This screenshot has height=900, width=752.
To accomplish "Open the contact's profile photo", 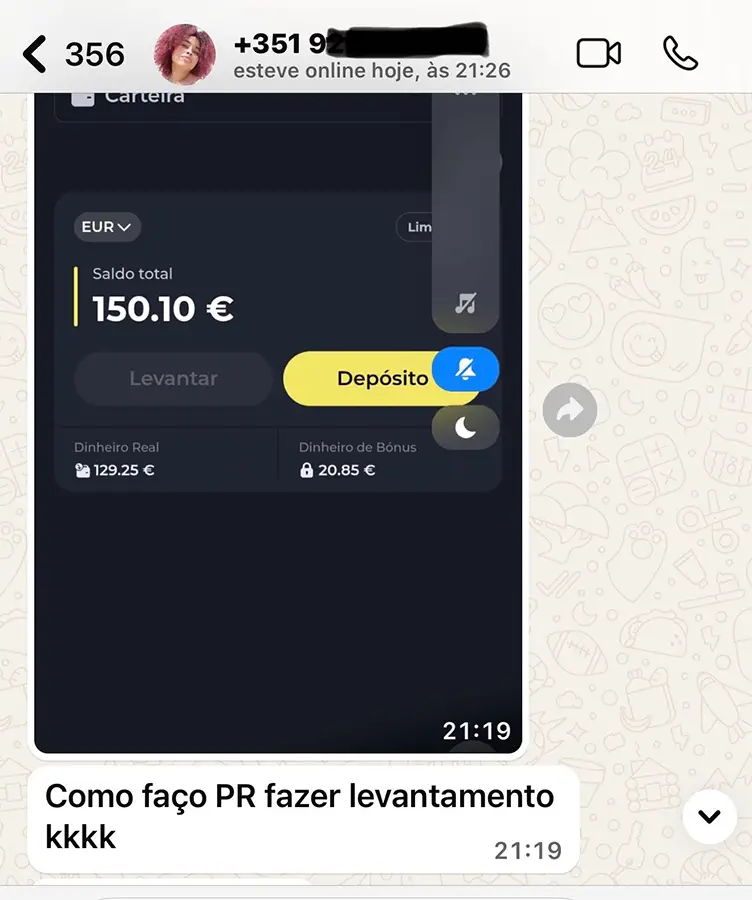I will (184, 54).
